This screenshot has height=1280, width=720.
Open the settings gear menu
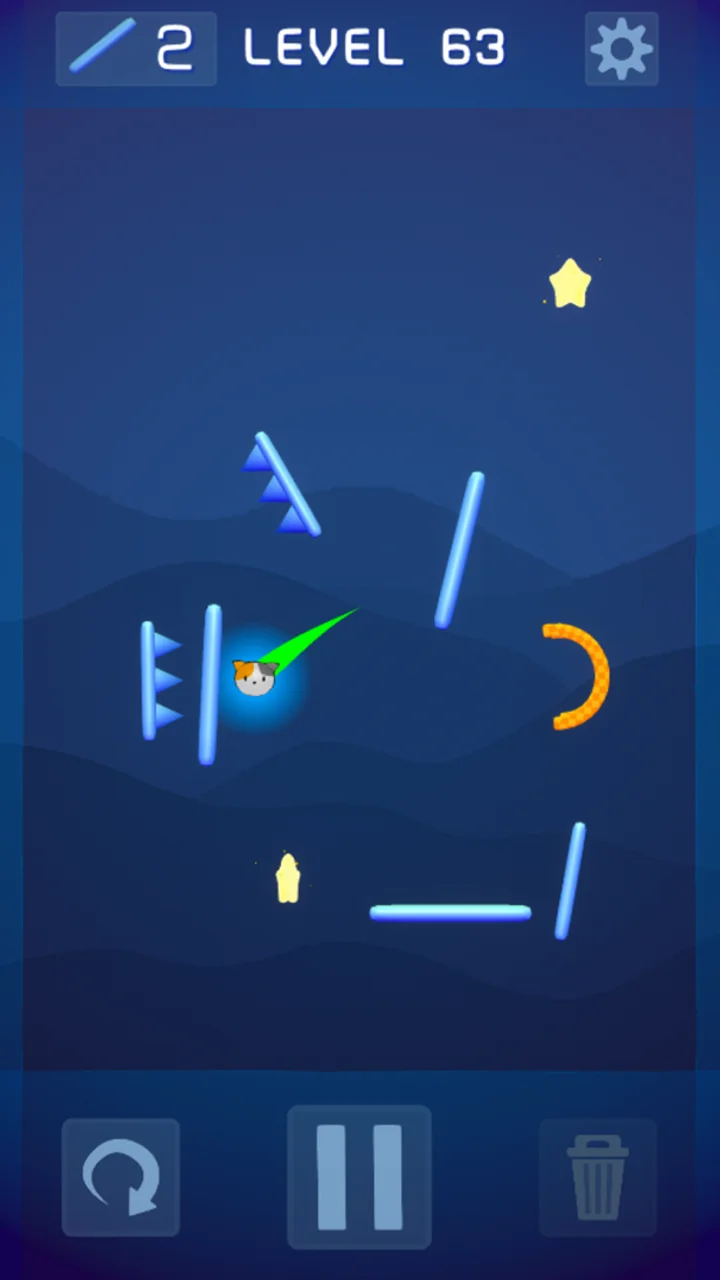621,48
